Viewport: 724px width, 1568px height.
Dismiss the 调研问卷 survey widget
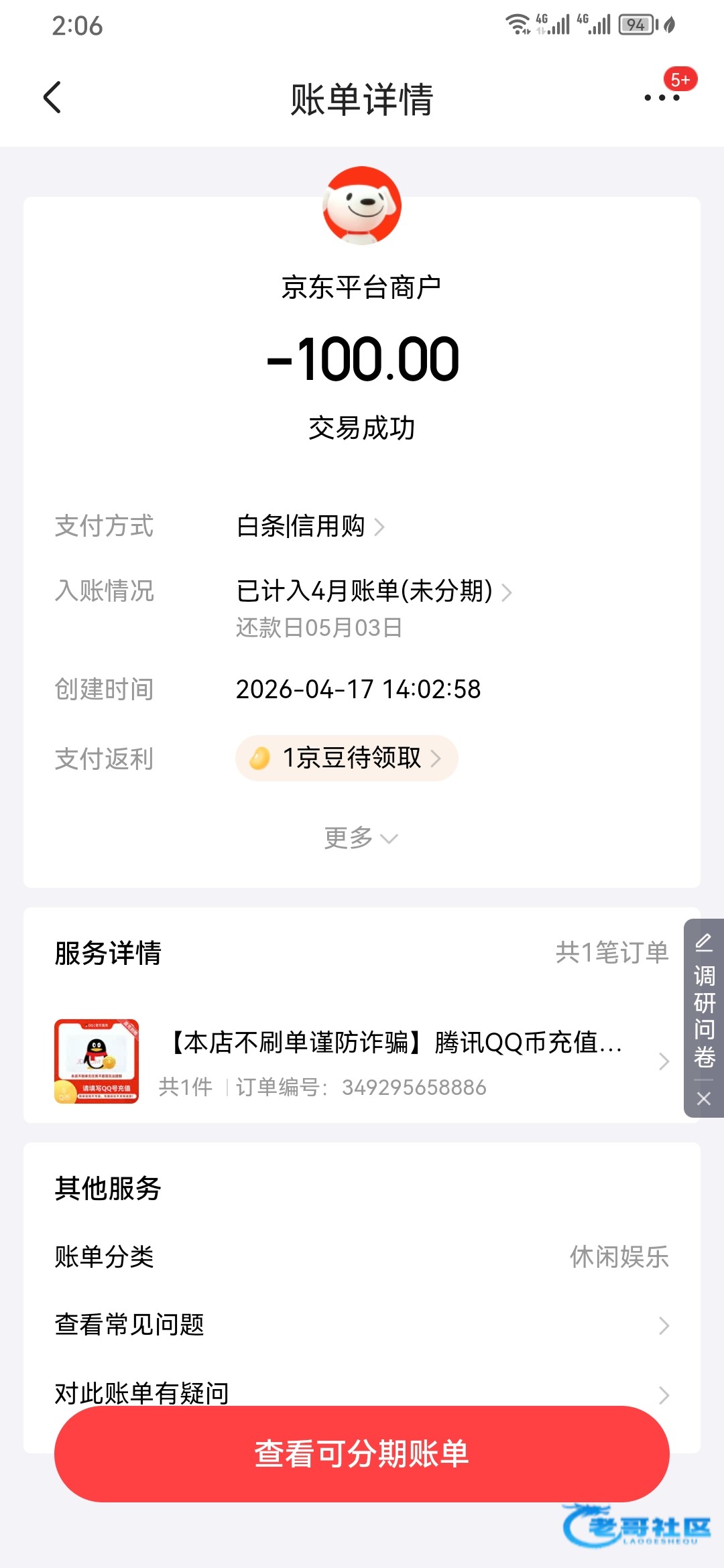[x=704, y=1099]
